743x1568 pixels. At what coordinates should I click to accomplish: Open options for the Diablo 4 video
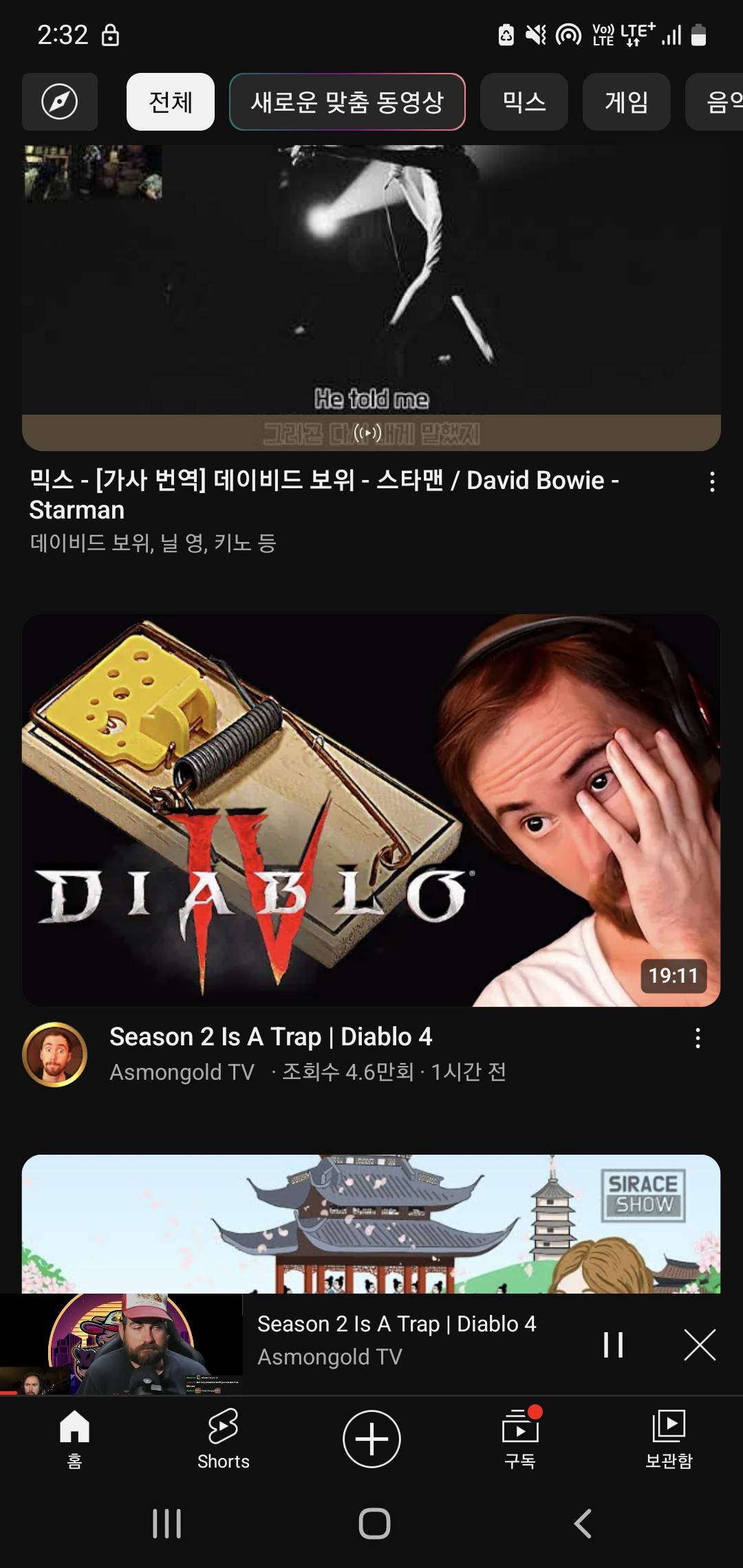(x=698, y=1038)
